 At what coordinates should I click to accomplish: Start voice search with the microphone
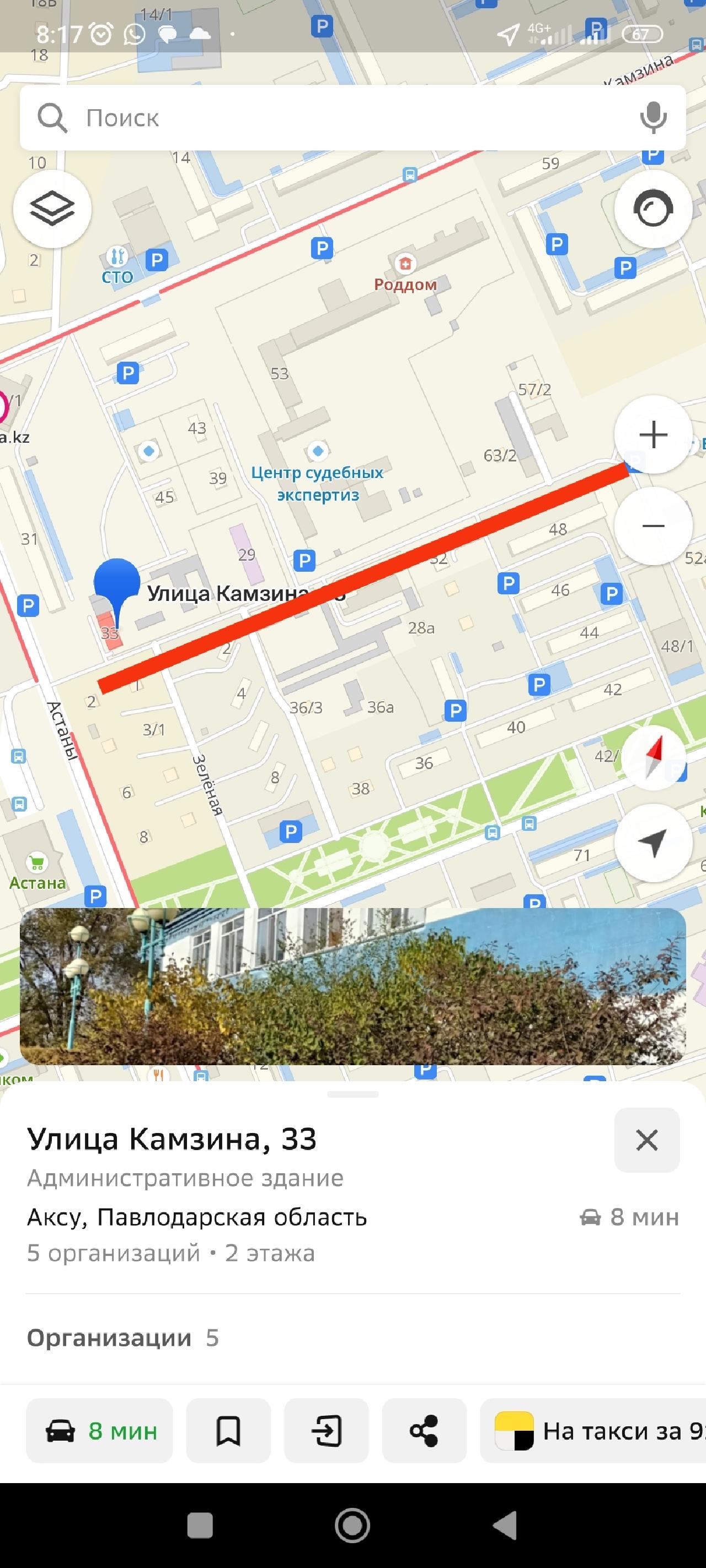tap(653, 117)
